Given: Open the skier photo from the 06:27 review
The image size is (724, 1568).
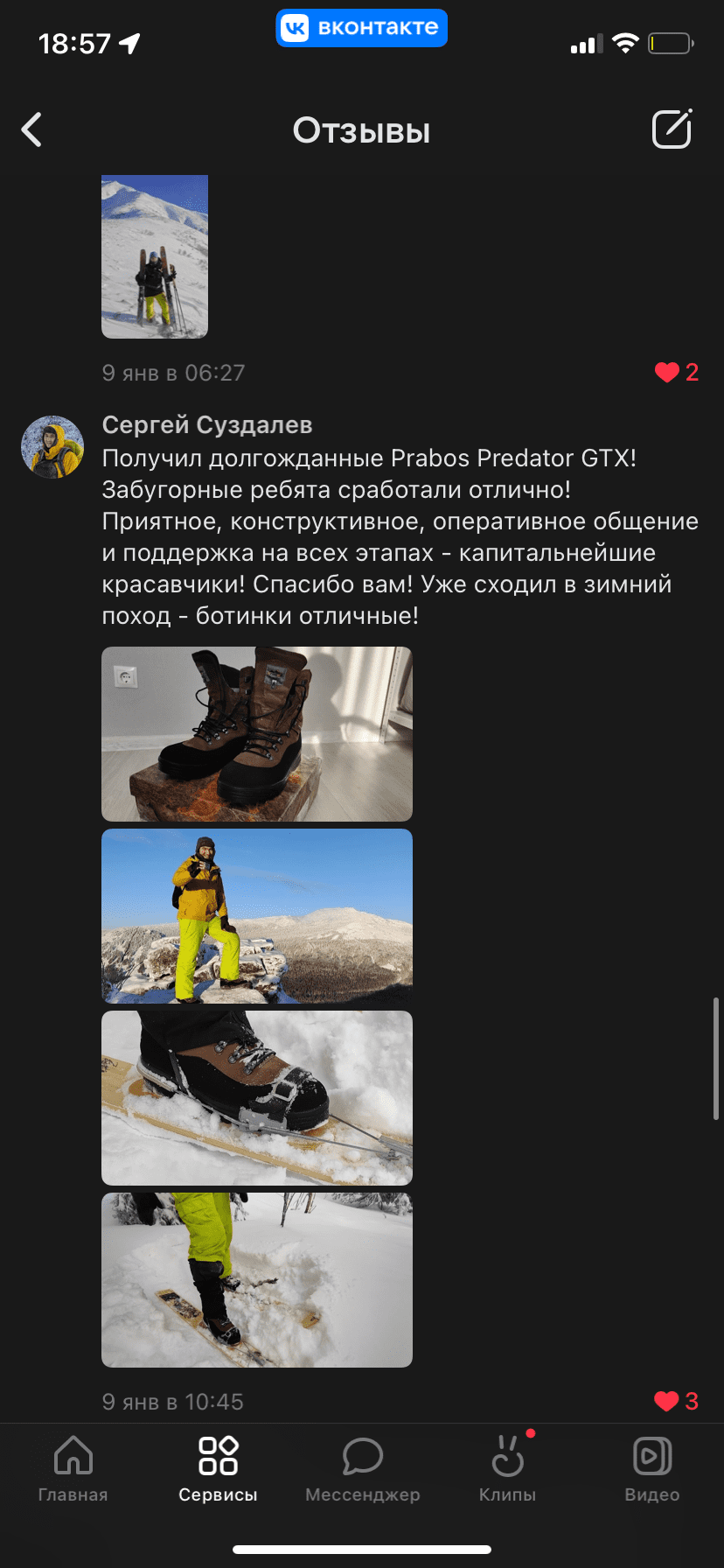Looking at the screenshot, I should pos(155,256).
